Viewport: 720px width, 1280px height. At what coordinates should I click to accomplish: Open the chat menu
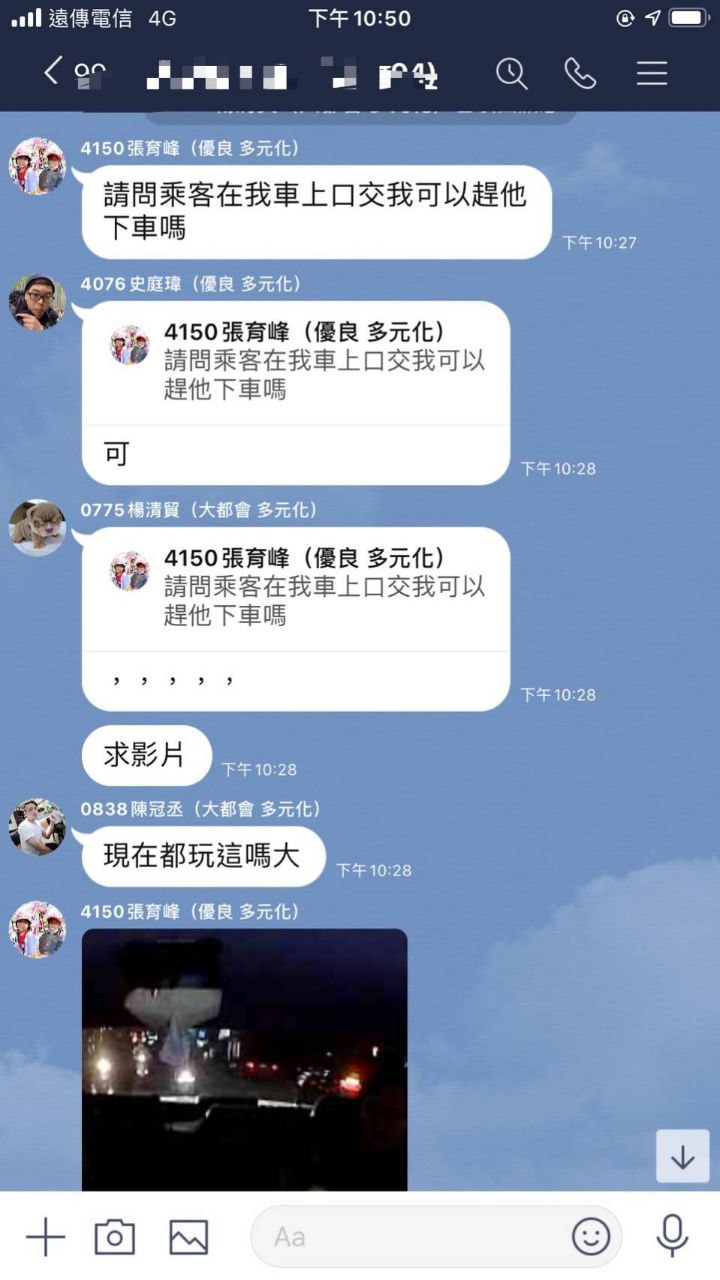[652, 73]
